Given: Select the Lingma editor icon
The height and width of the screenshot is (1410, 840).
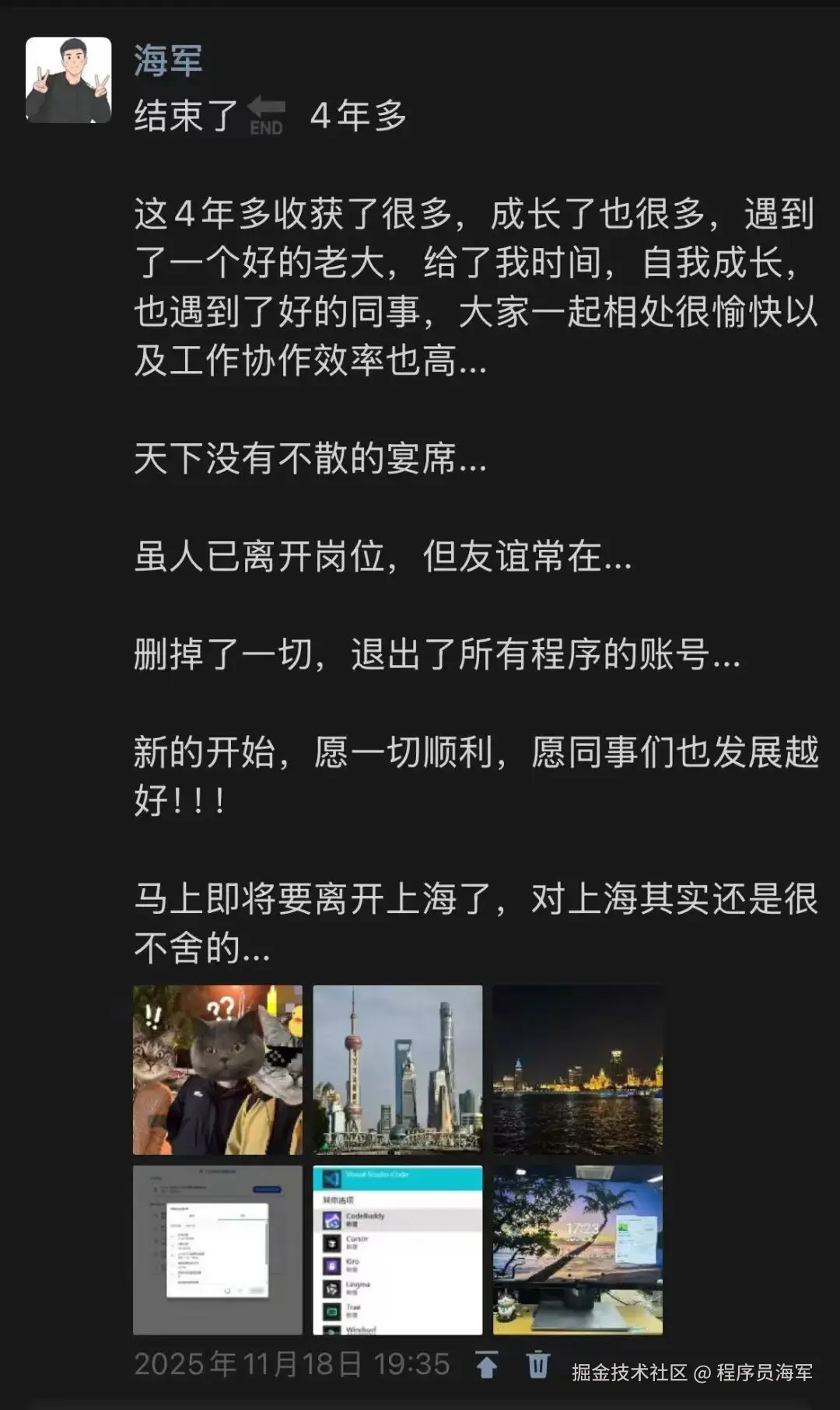Looking at the screenshot, I should tap(332, 1289).
